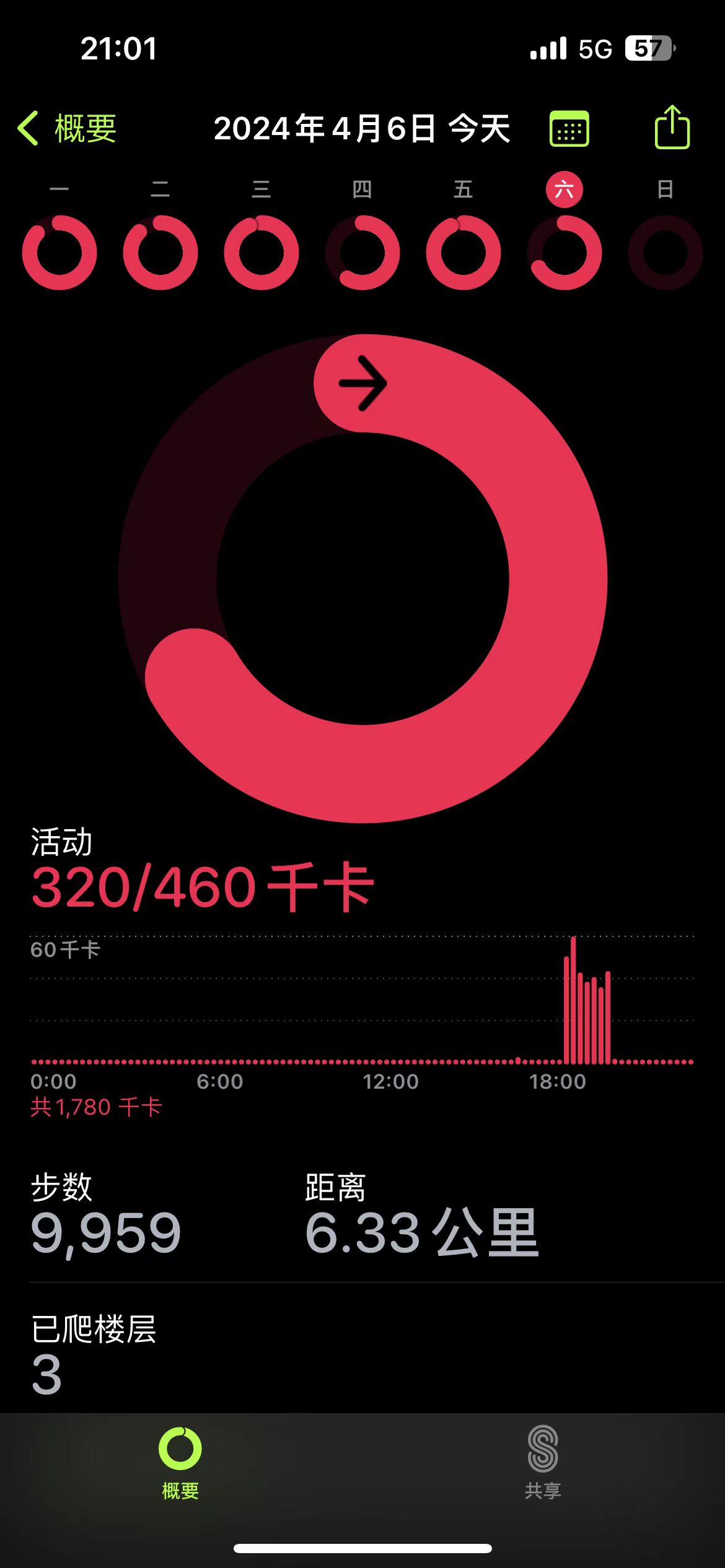Switch to the 共享 tab

pos(543,1463)
